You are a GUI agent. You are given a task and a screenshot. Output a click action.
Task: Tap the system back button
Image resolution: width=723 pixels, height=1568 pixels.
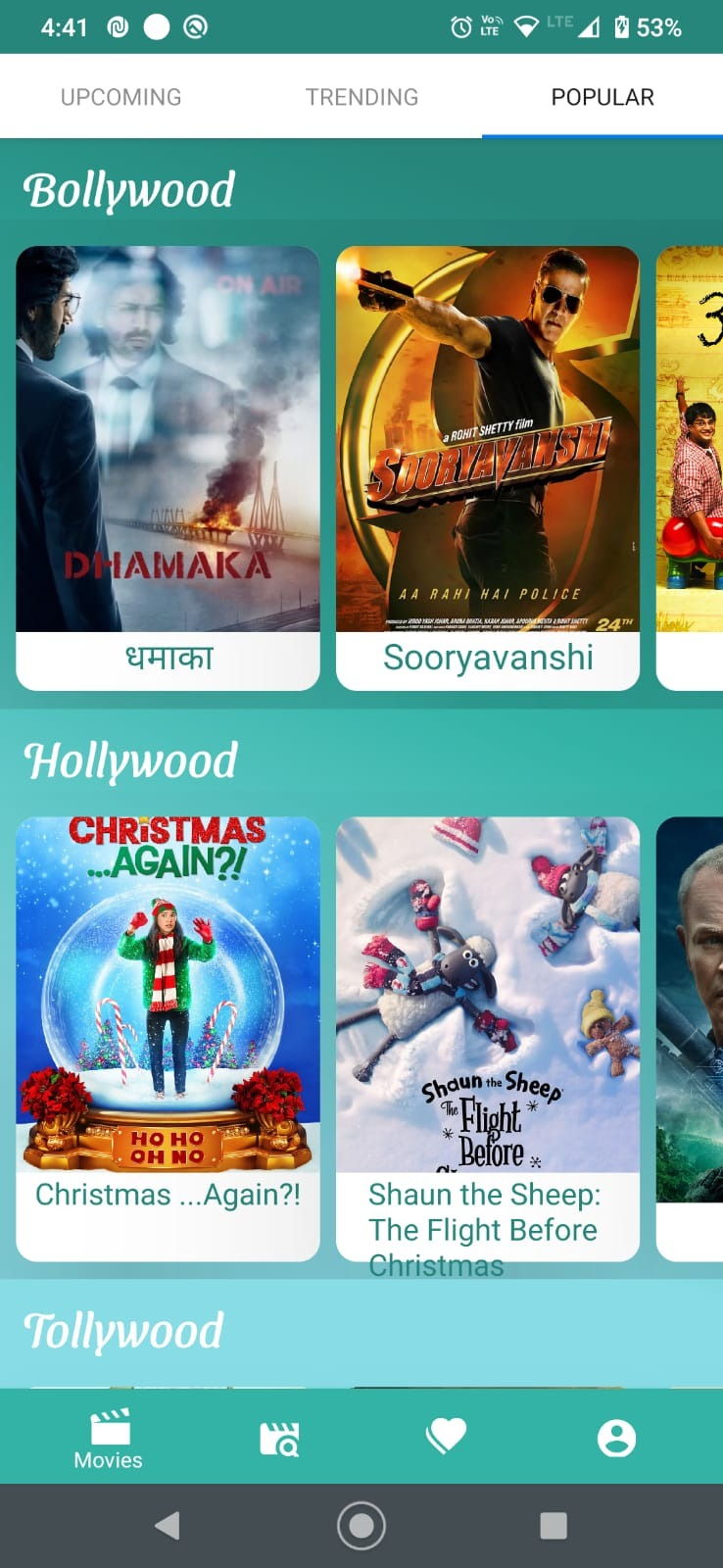coord(168,1525)
